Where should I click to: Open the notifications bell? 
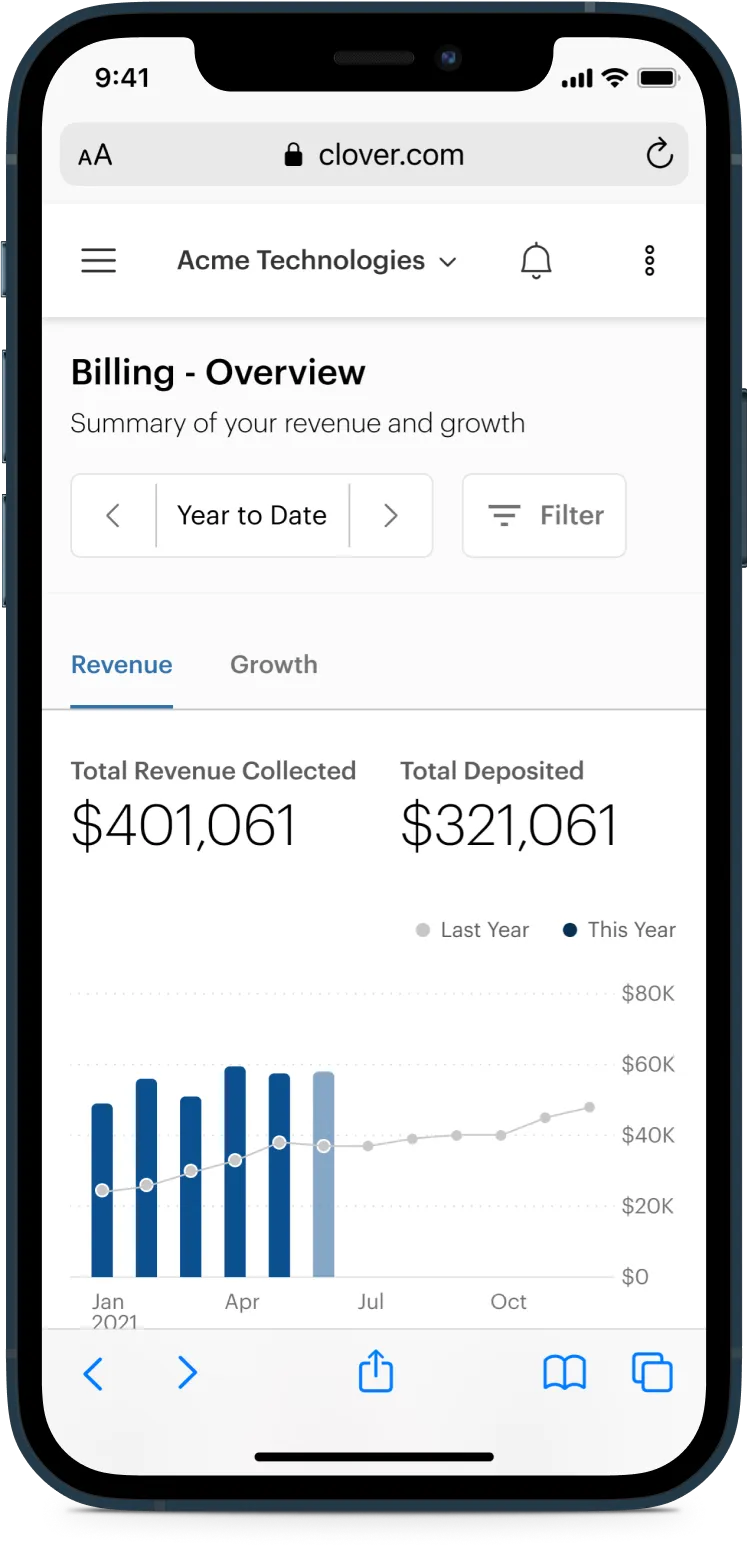coord(537,261)
